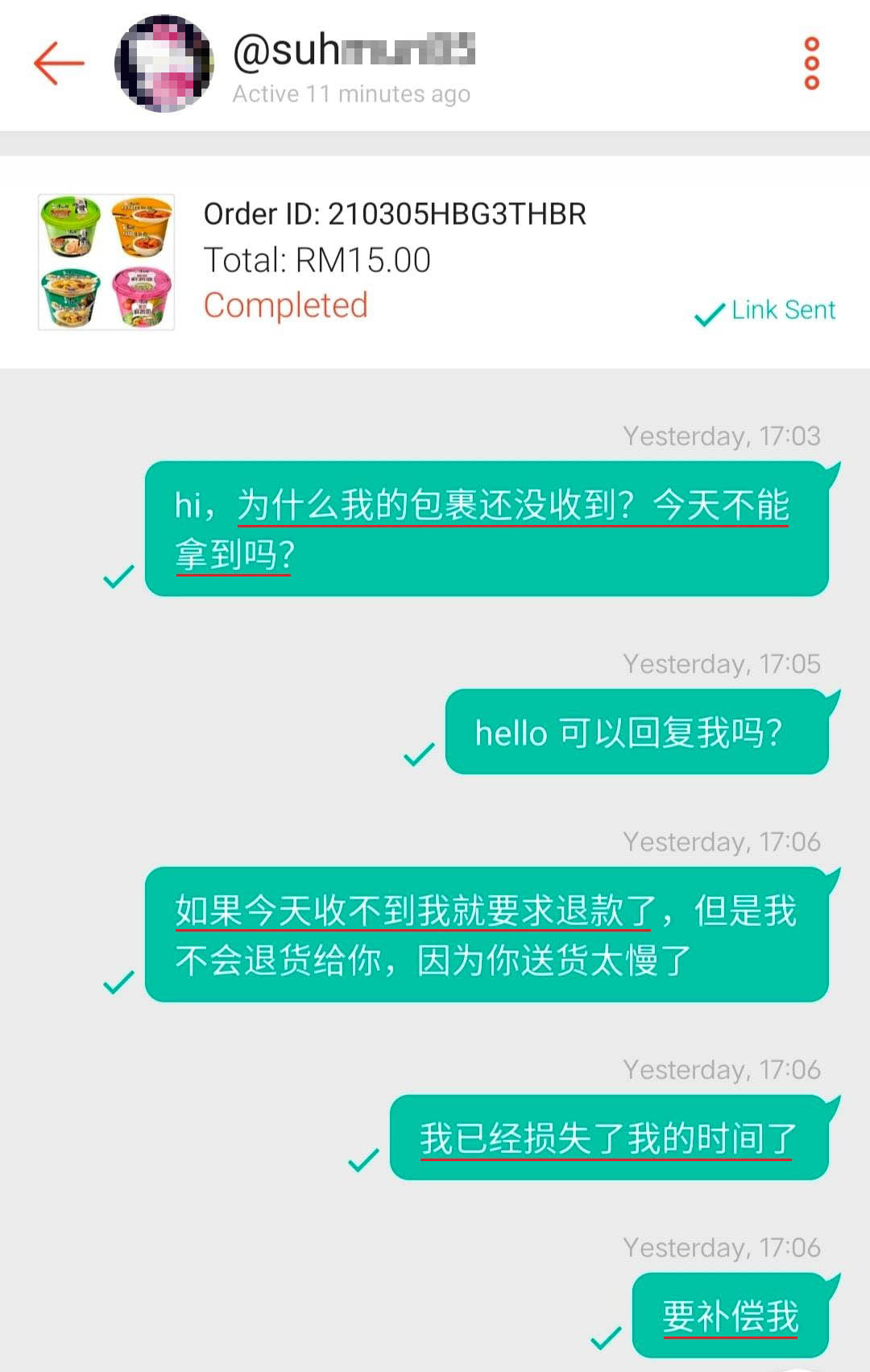
Task: View the chat partner's profile picture
Action: 164,64
